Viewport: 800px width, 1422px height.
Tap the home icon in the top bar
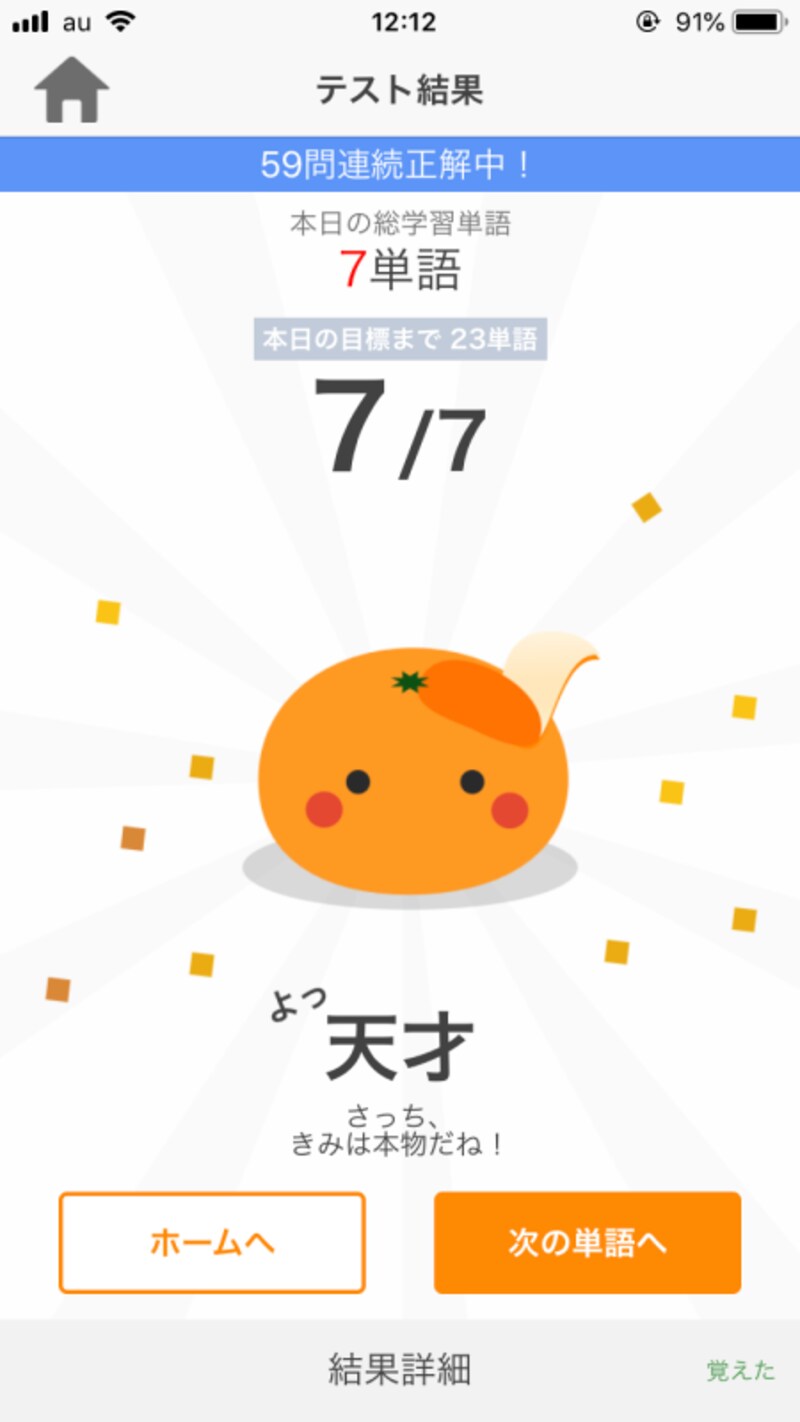pyautogui.click(x=71, y=90)
